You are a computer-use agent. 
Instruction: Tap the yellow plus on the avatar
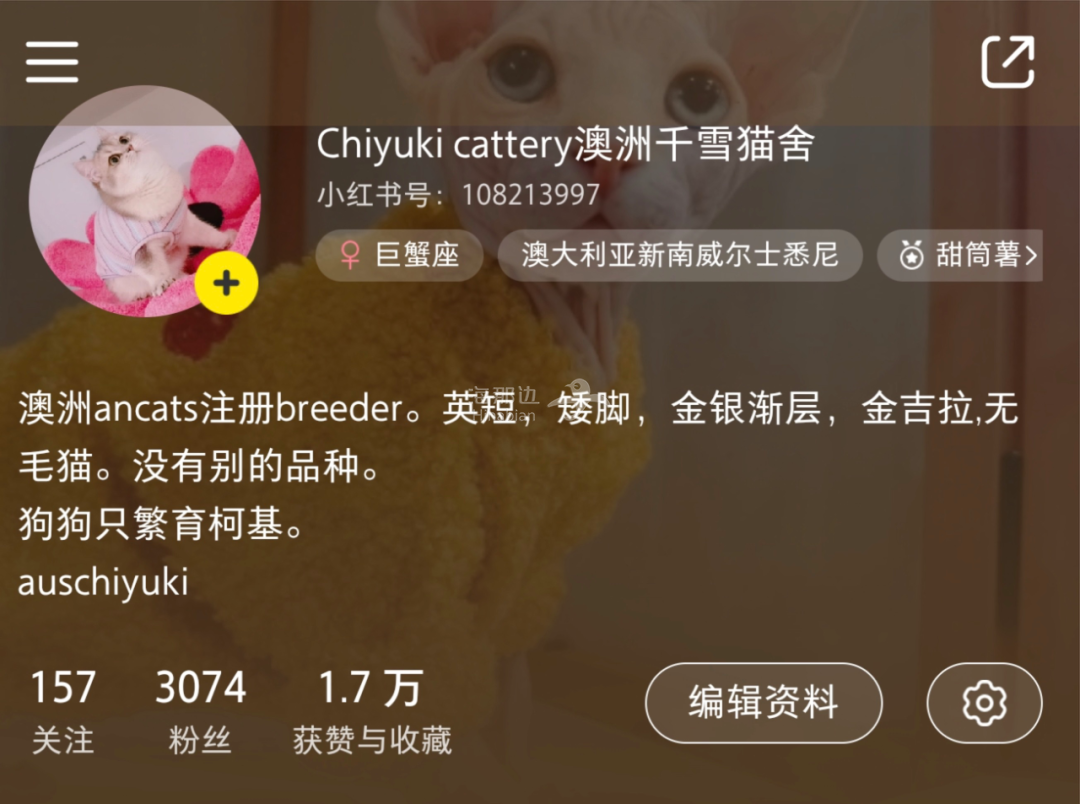click(227, 283)
